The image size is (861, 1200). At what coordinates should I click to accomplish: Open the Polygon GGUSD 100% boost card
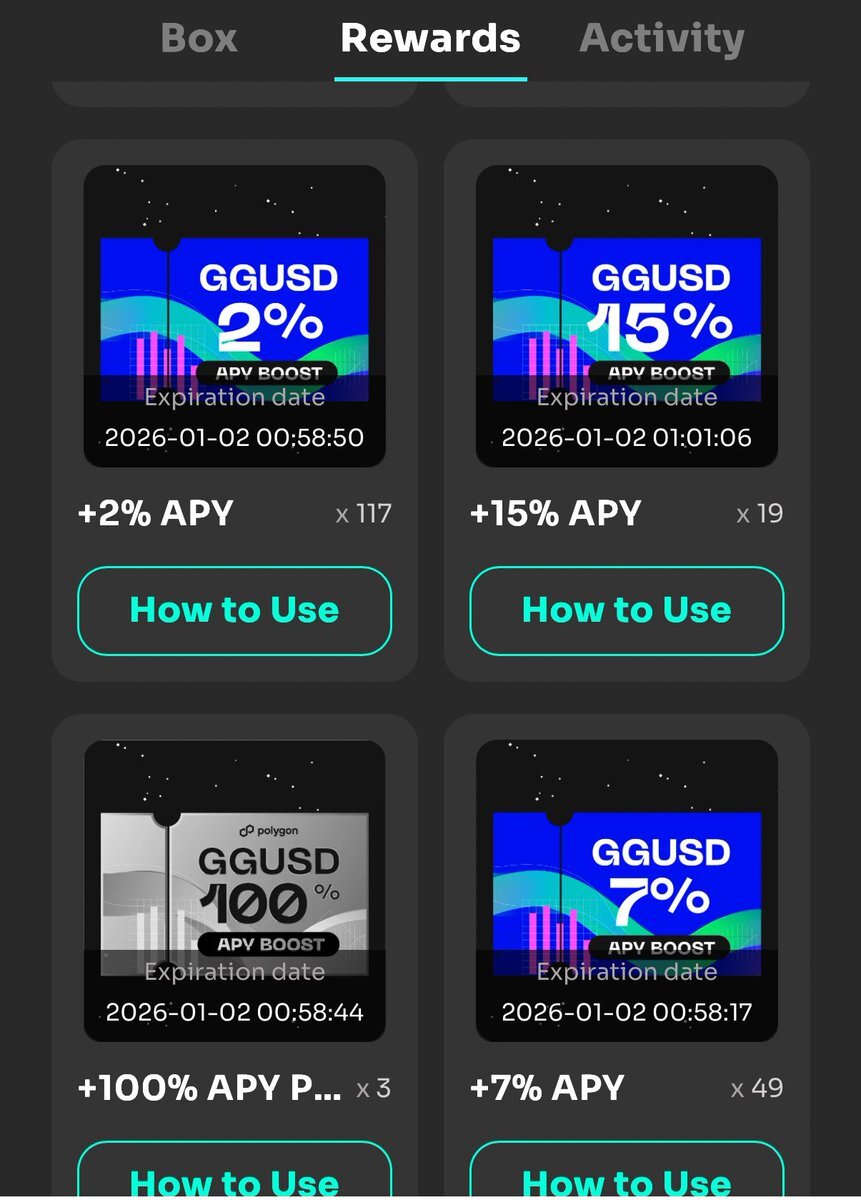(x=234, y=890)
